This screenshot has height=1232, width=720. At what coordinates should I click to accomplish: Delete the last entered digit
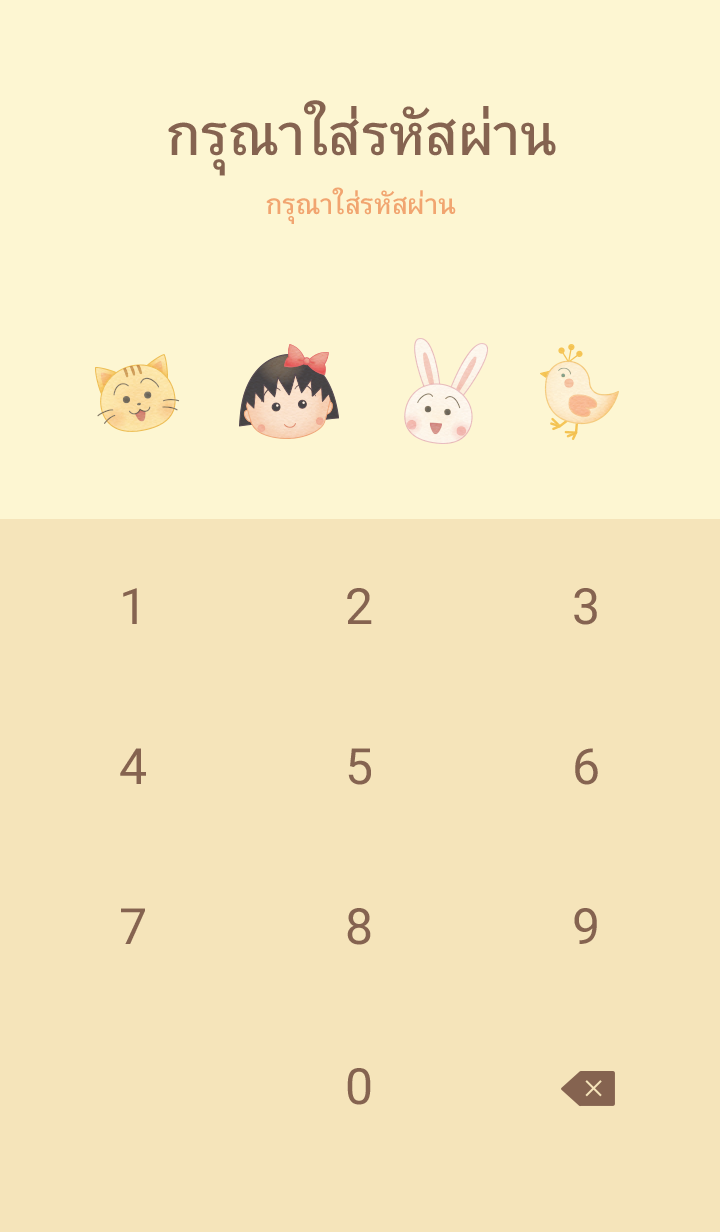588,1088
